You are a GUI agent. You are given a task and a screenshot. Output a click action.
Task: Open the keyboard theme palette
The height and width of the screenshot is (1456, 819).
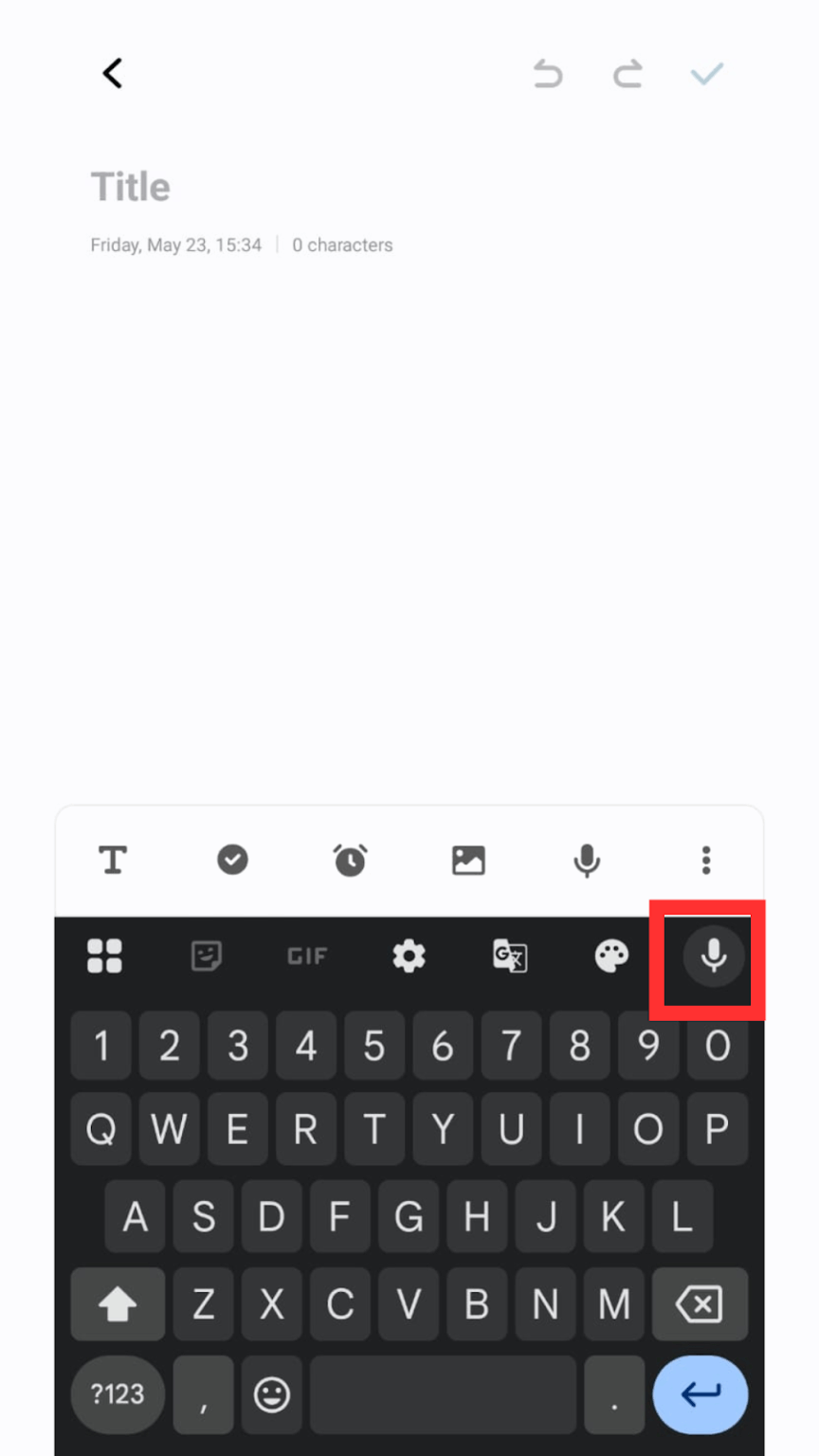click(611, 956)
